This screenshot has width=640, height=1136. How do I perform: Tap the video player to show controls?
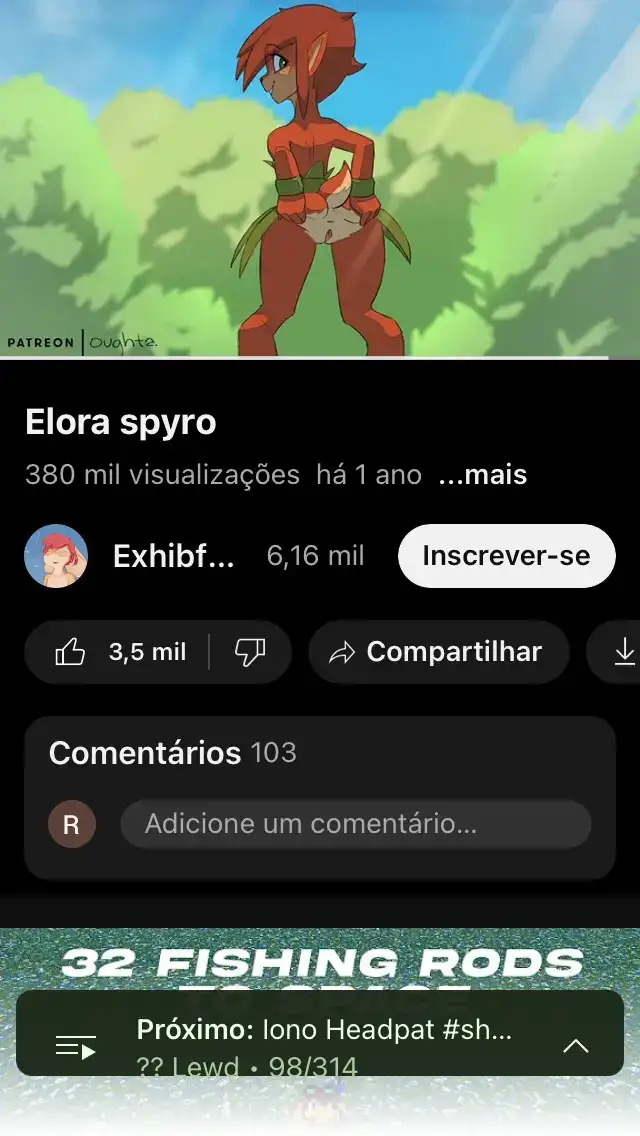(x=320, y=178)
